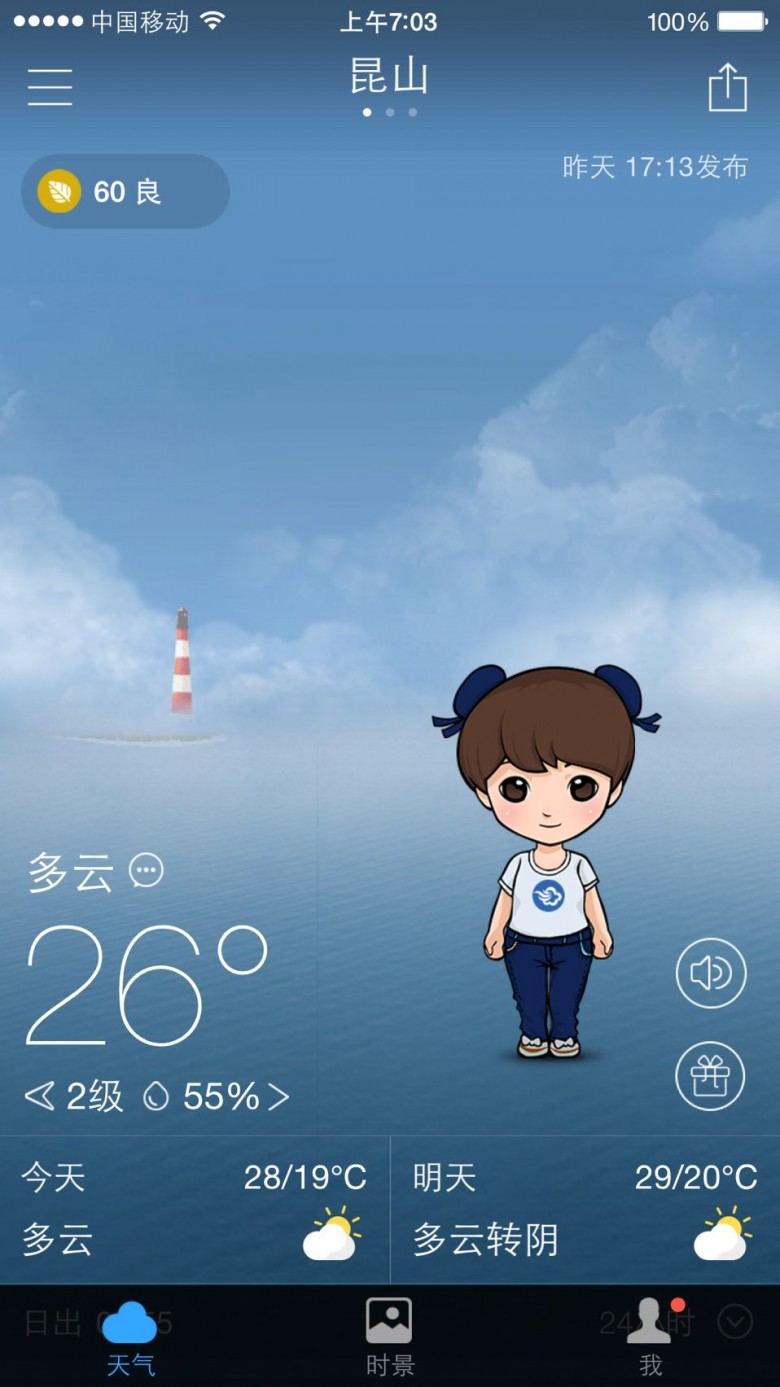The width and height of the screenshot is (780, 1387).
Task: Play the voice weather broadcast
Action: (711, 973)
